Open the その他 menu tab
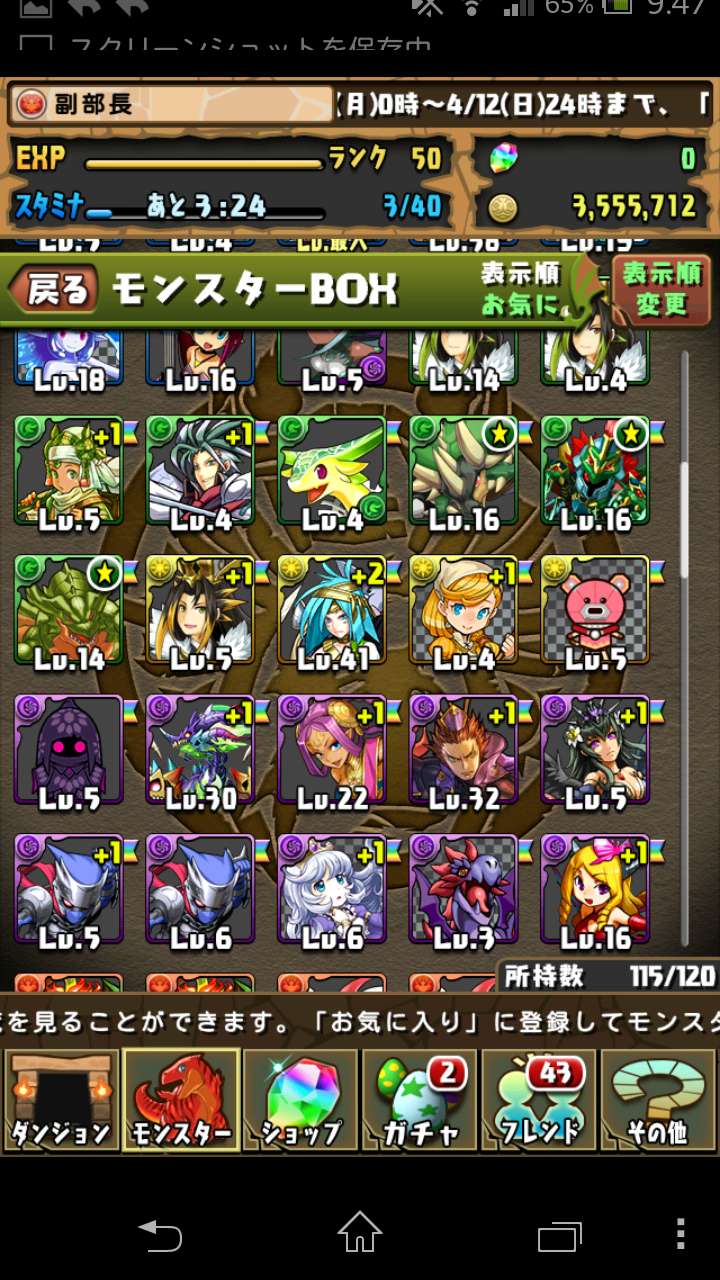The height and width of the screenshot is (1280, 720). tap(659, 1101)
